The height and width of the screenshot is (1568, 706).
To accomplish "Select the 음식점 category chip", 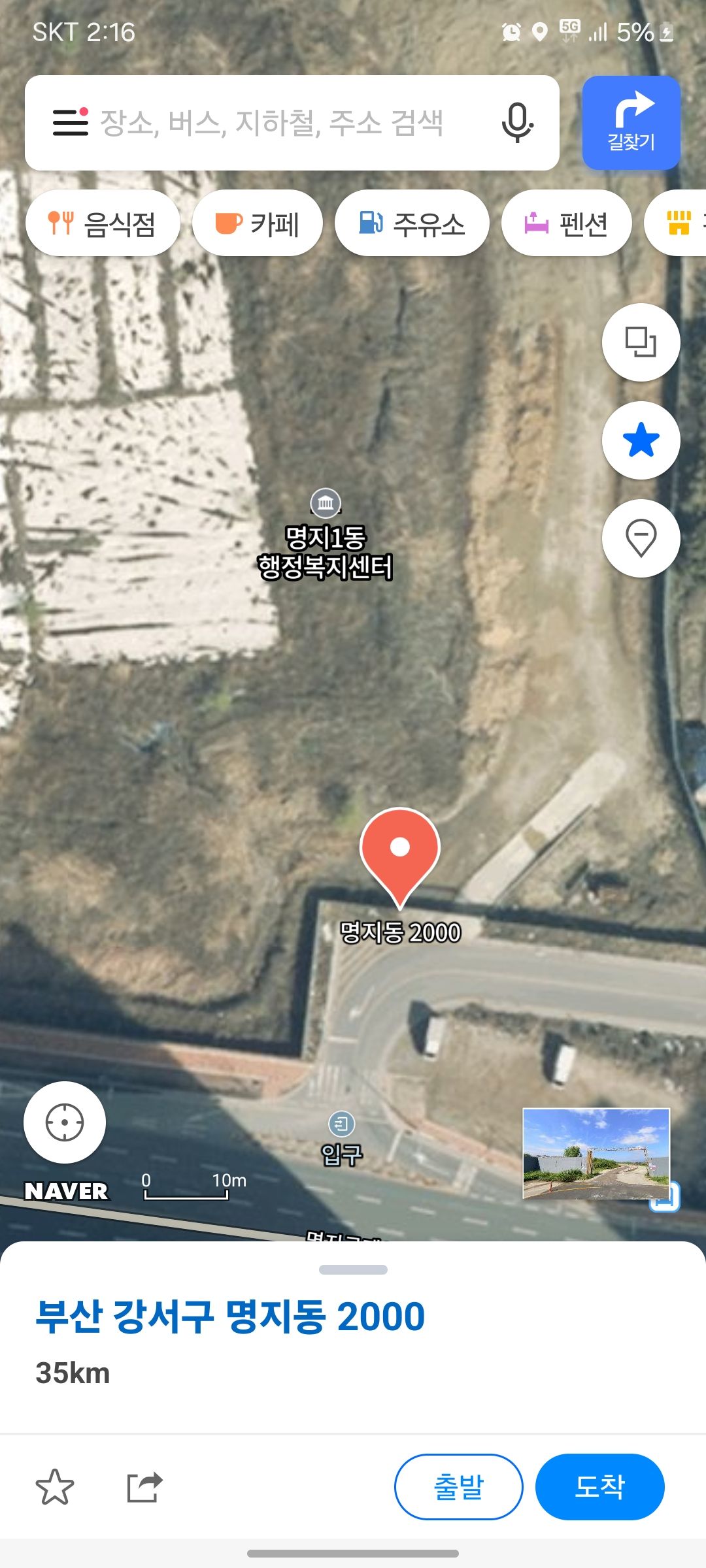I will [x=103, y=223].
